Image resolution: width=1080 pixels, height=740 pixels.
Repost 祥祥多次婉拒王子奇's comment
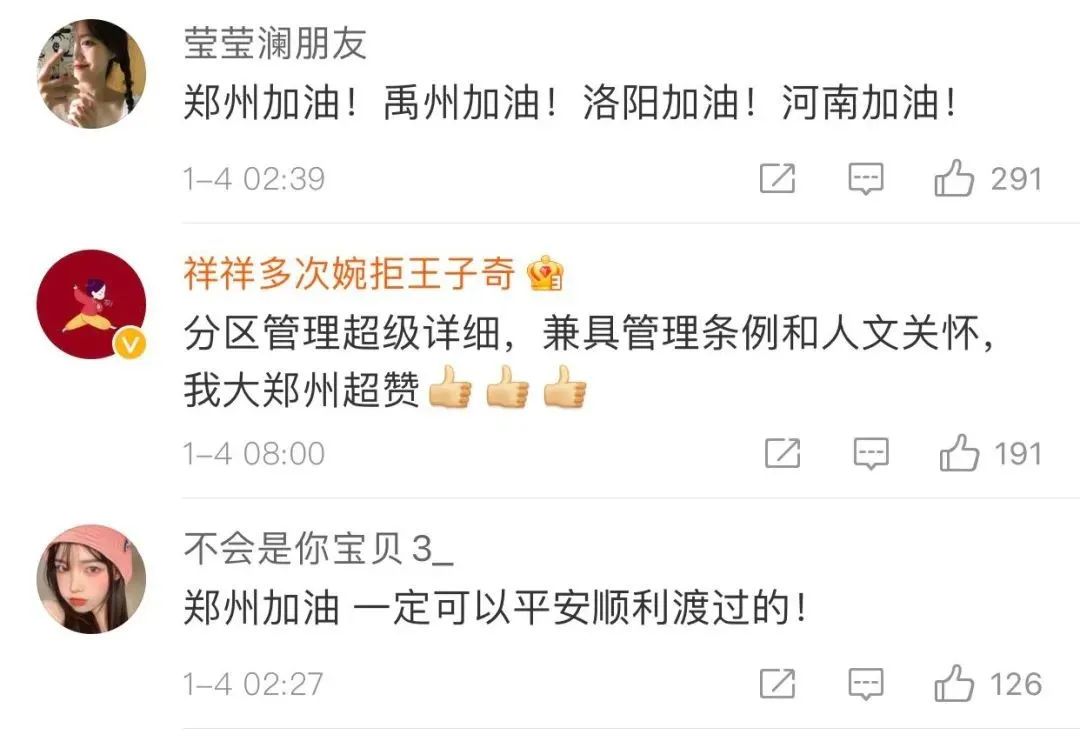click(x=782, y=454)
